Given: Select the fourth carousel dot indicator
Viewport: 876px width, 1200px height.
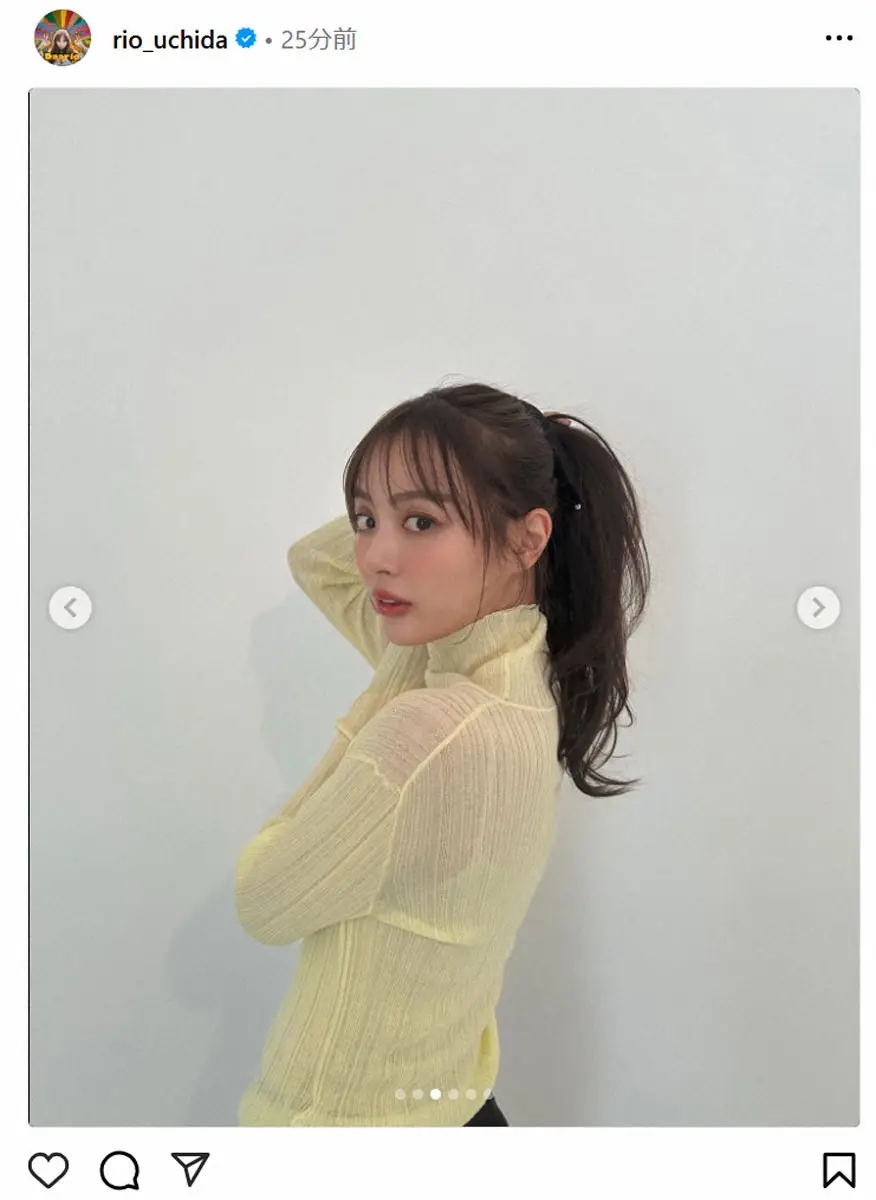Looking at the screenshot, I should click(453, 1094).
